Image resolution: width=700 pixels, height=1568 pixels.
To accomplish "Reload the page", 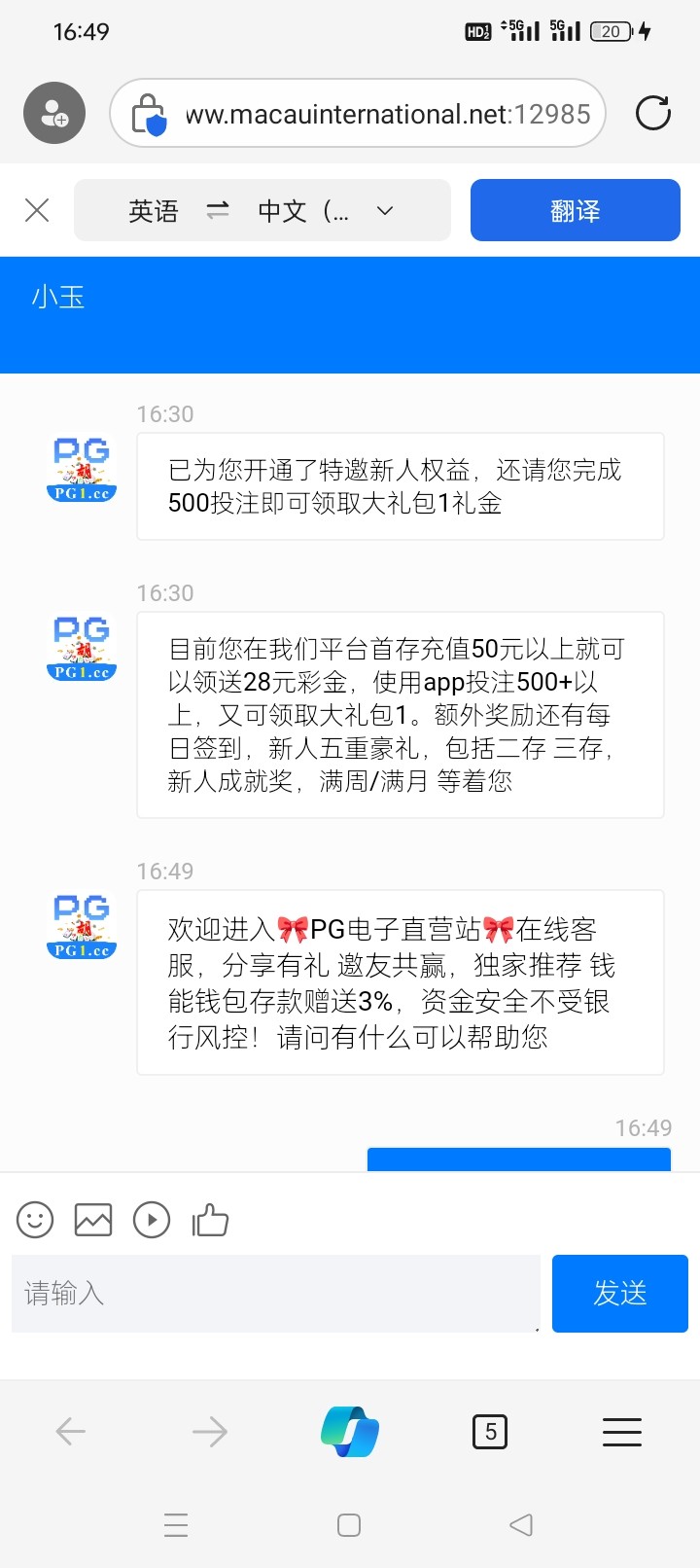I will click(x=652, y=114).
